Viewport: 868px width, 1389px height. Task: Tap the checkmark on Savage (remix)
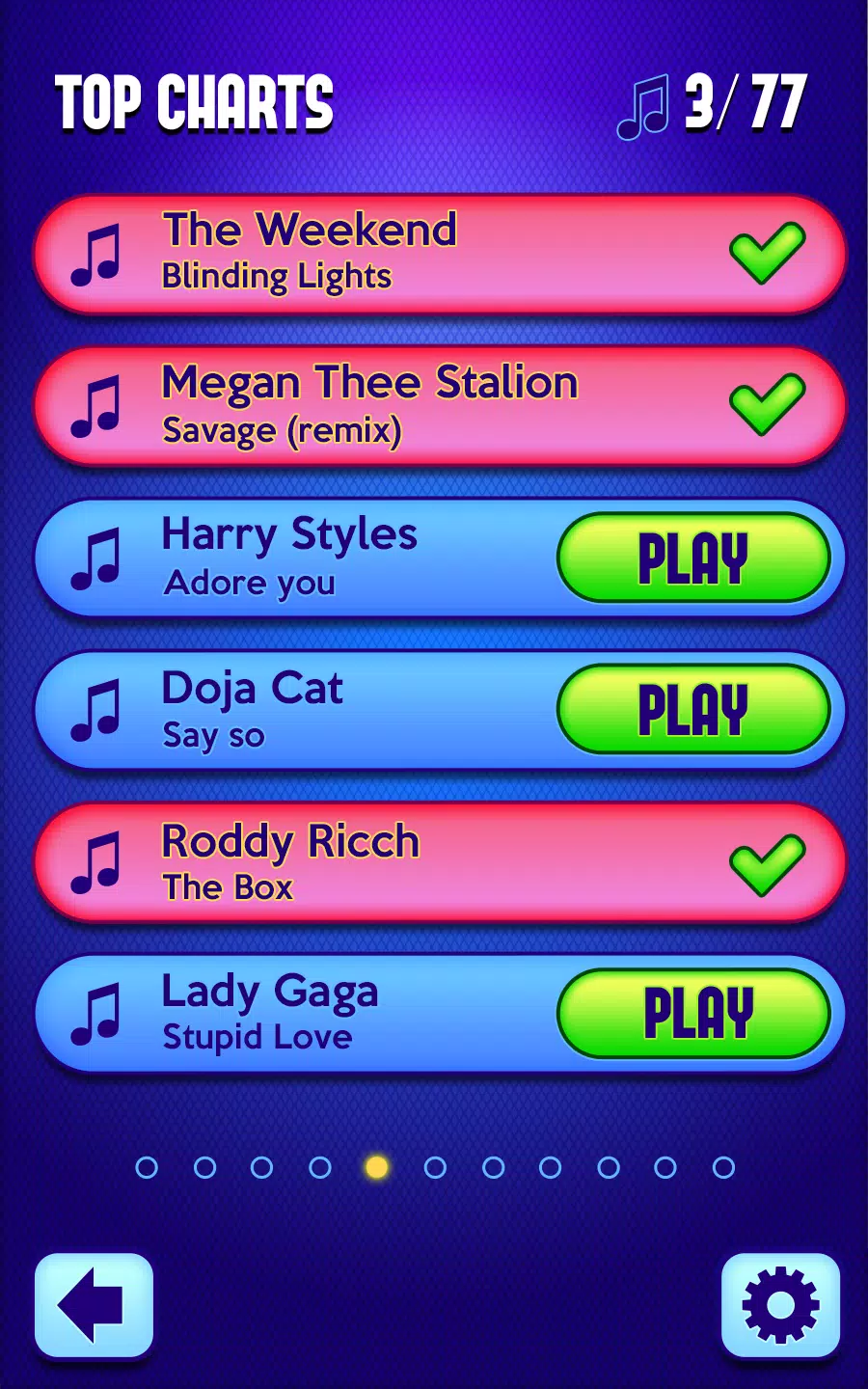click(767, 403)
